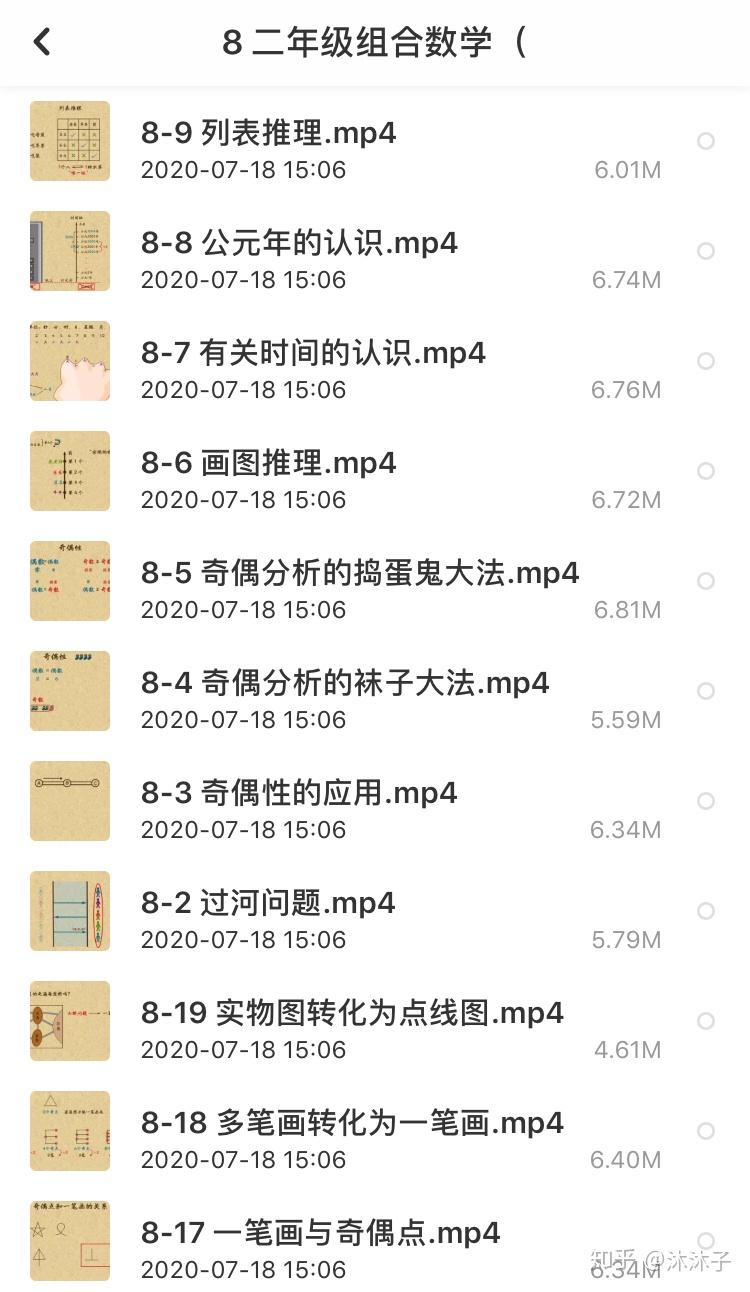Open the 8-2 过河问题.mp4 video
This screenshot has height=1292, width=750.
pos(268,903)
